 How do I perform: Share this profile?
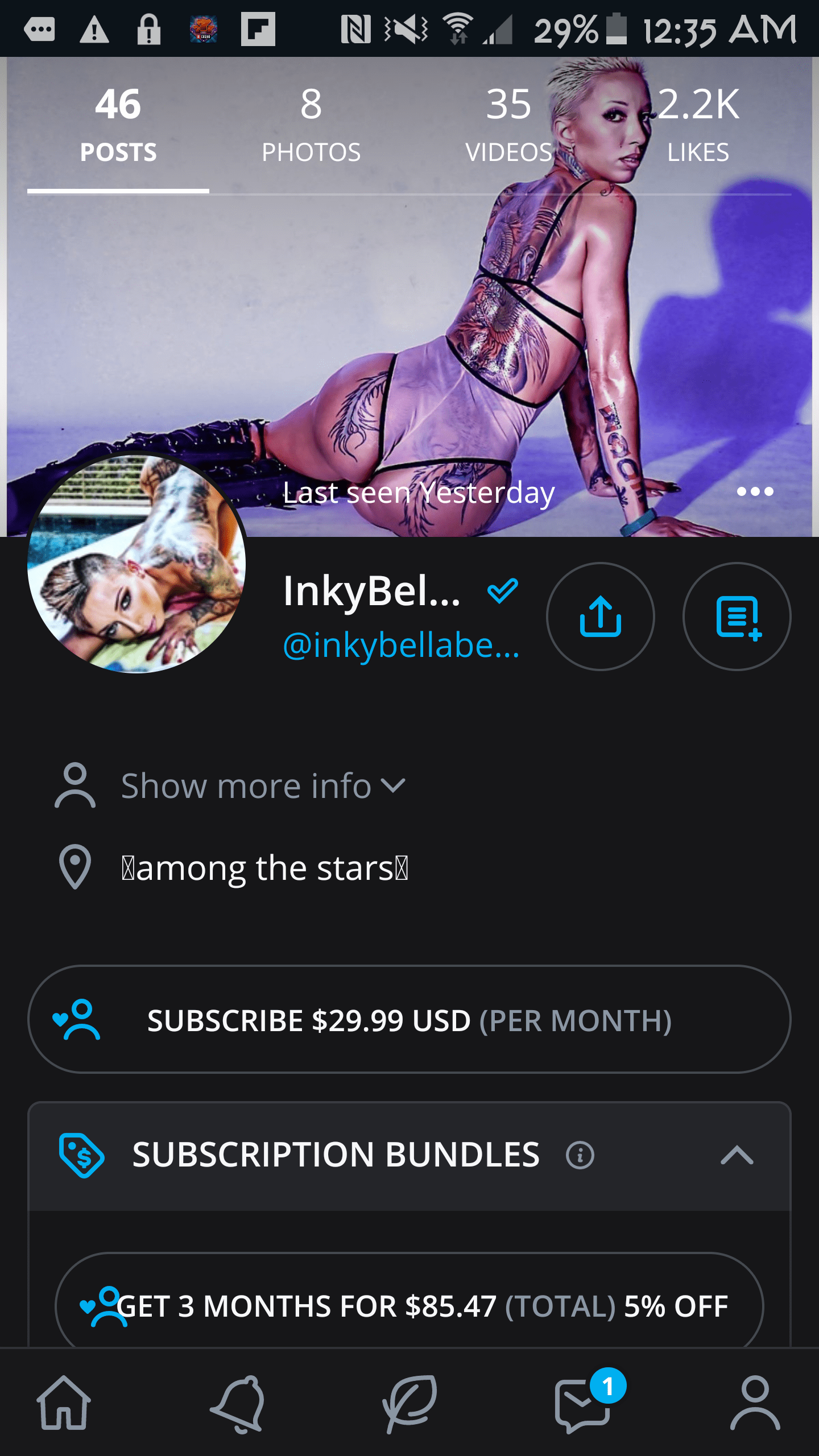[x=601, y=617]
